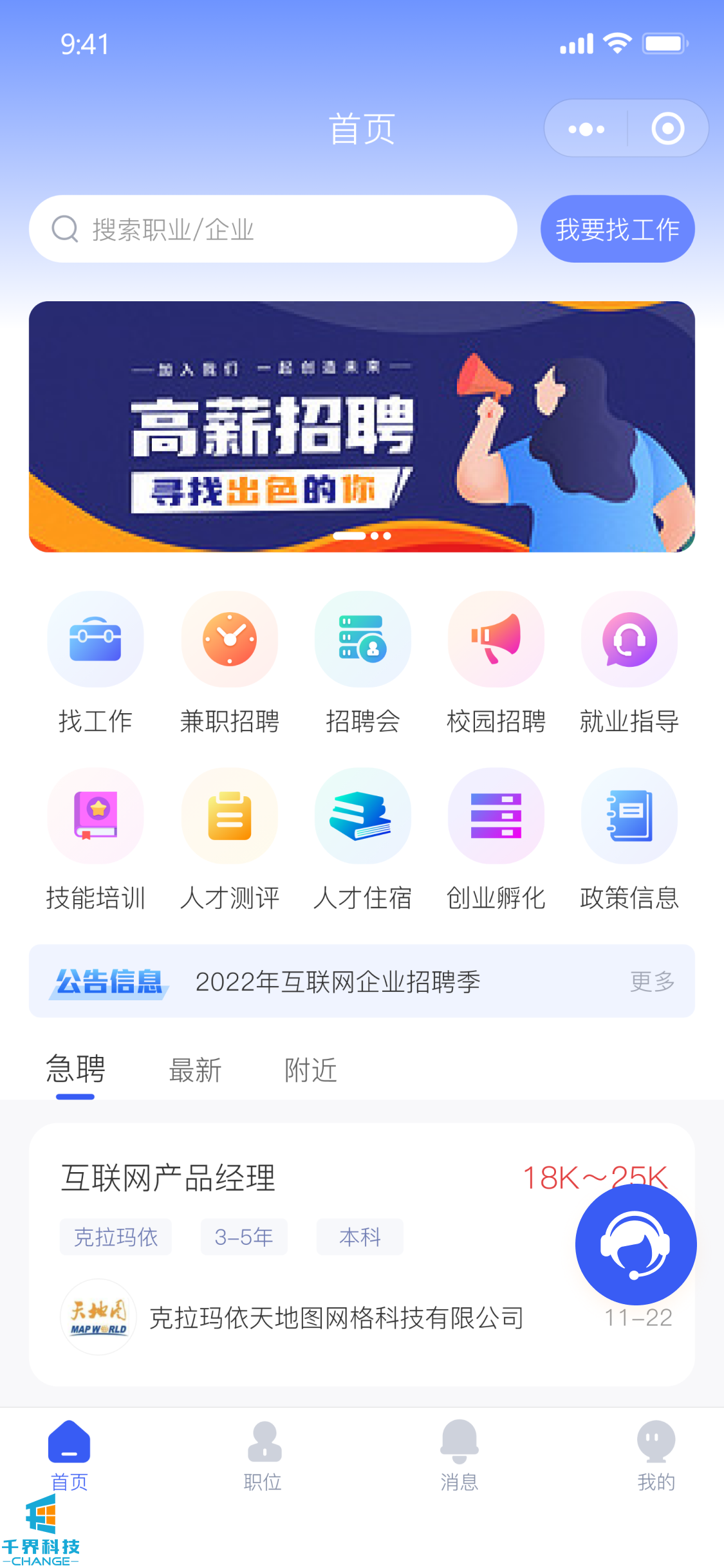Image resolution: width=724 pixels, height=1568 pixels.
Task: Contact customer service via headset button
Action: coord(635,1244)
